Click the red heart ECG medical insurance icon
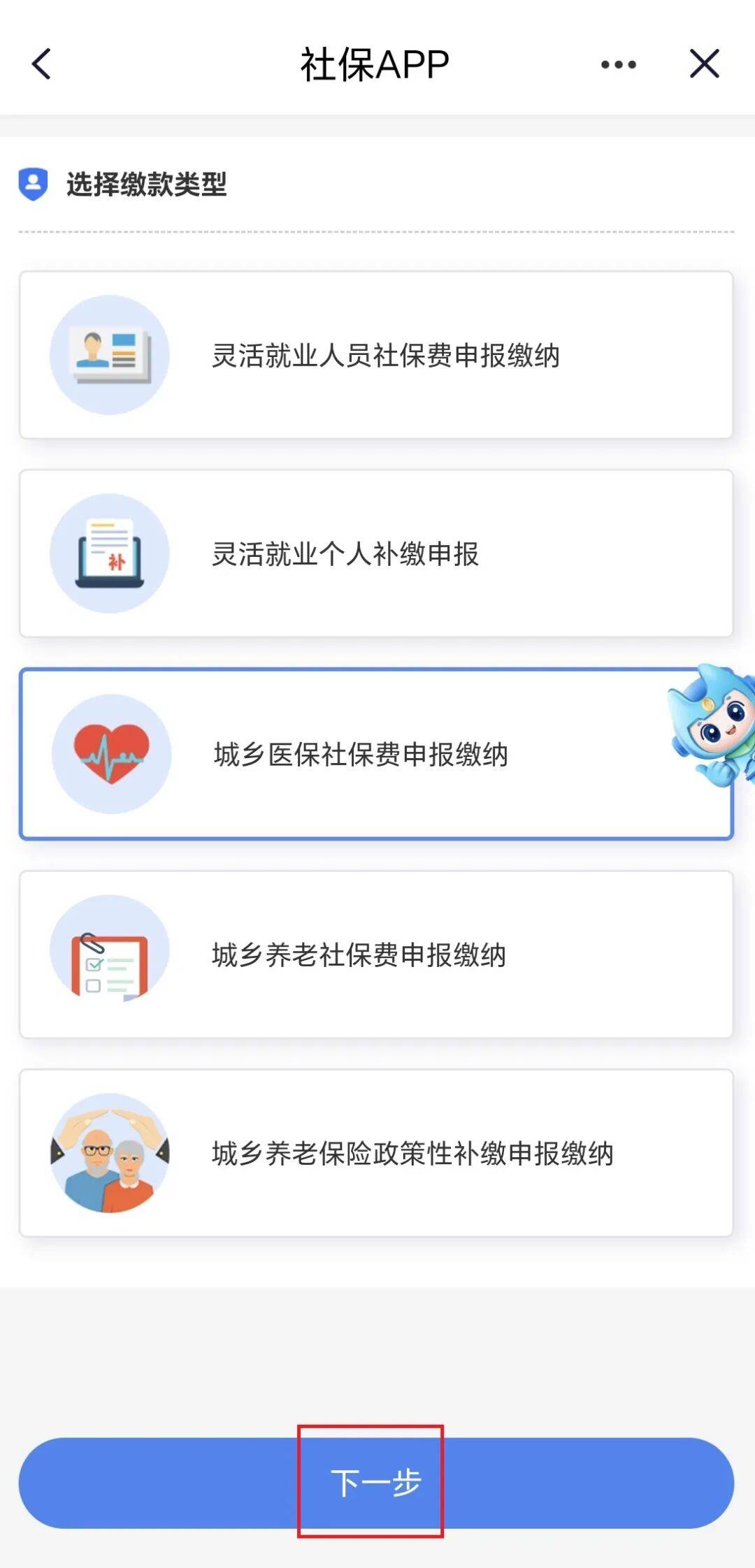This screenshot has width=755, height=1568. click(110, 753)
